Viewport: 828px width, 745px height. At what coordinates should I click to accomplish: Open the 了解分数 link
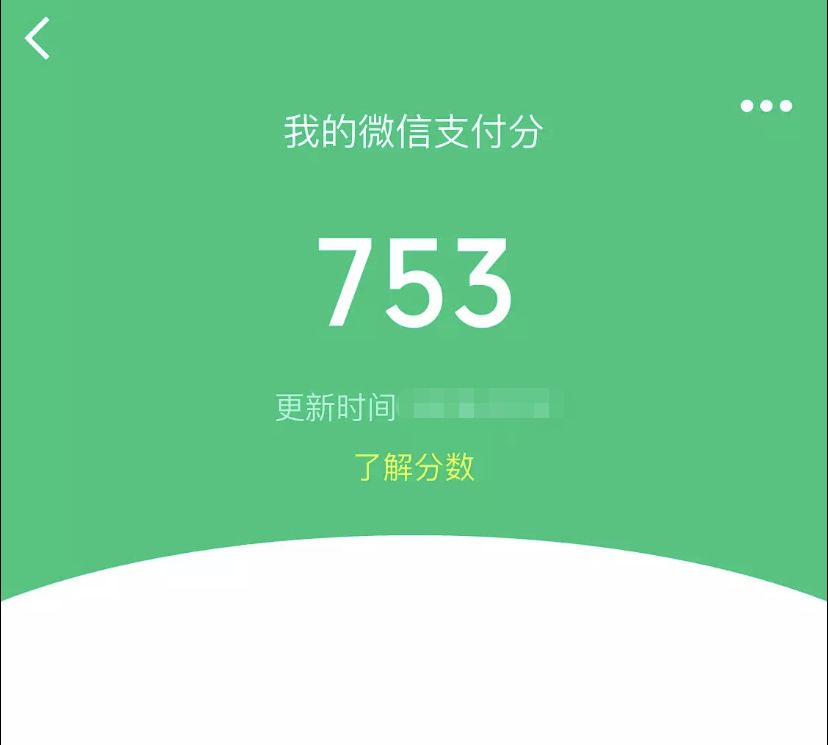tap(414, 467)
